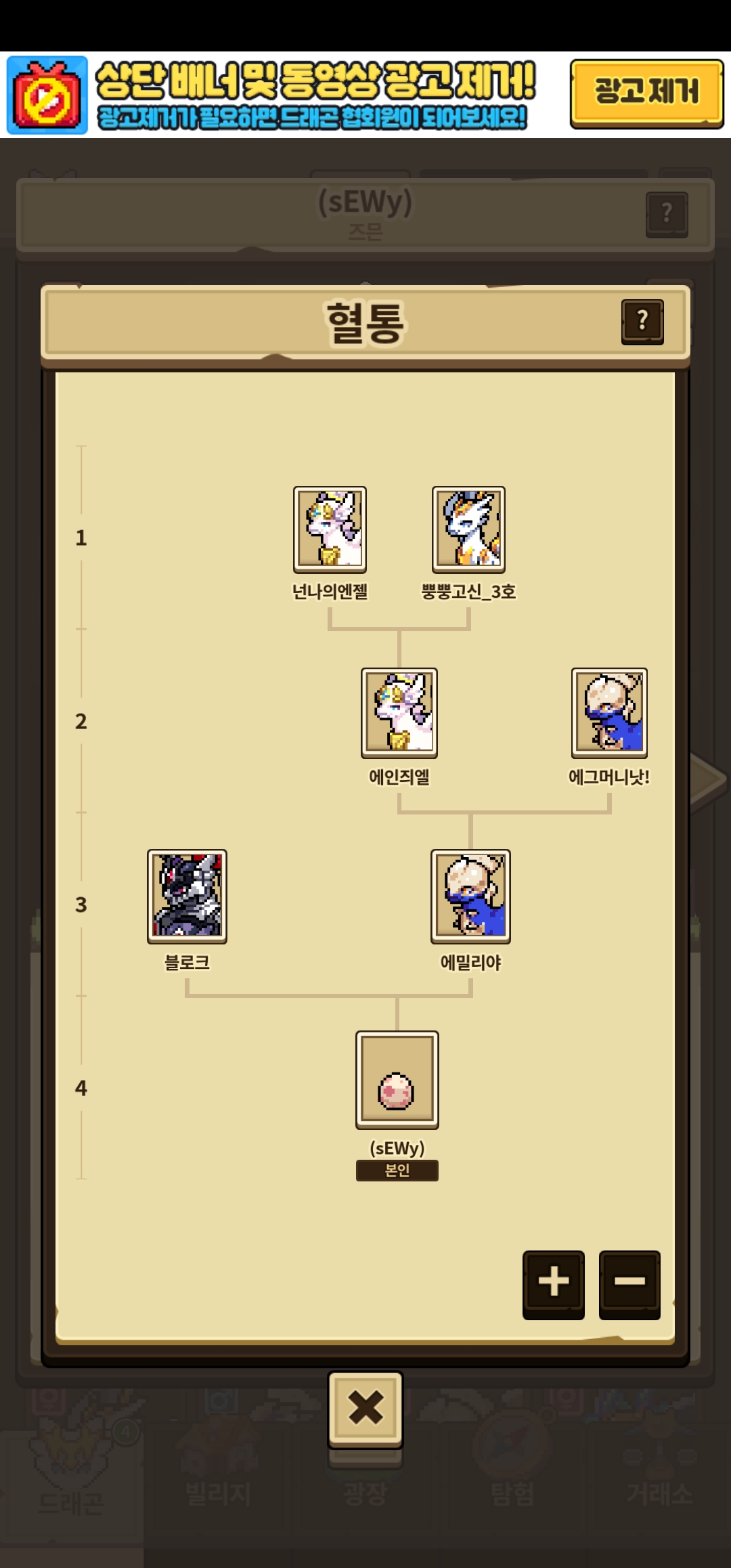Select the 뿧뿧고신_3호 dragon portrait

(468, 529)
